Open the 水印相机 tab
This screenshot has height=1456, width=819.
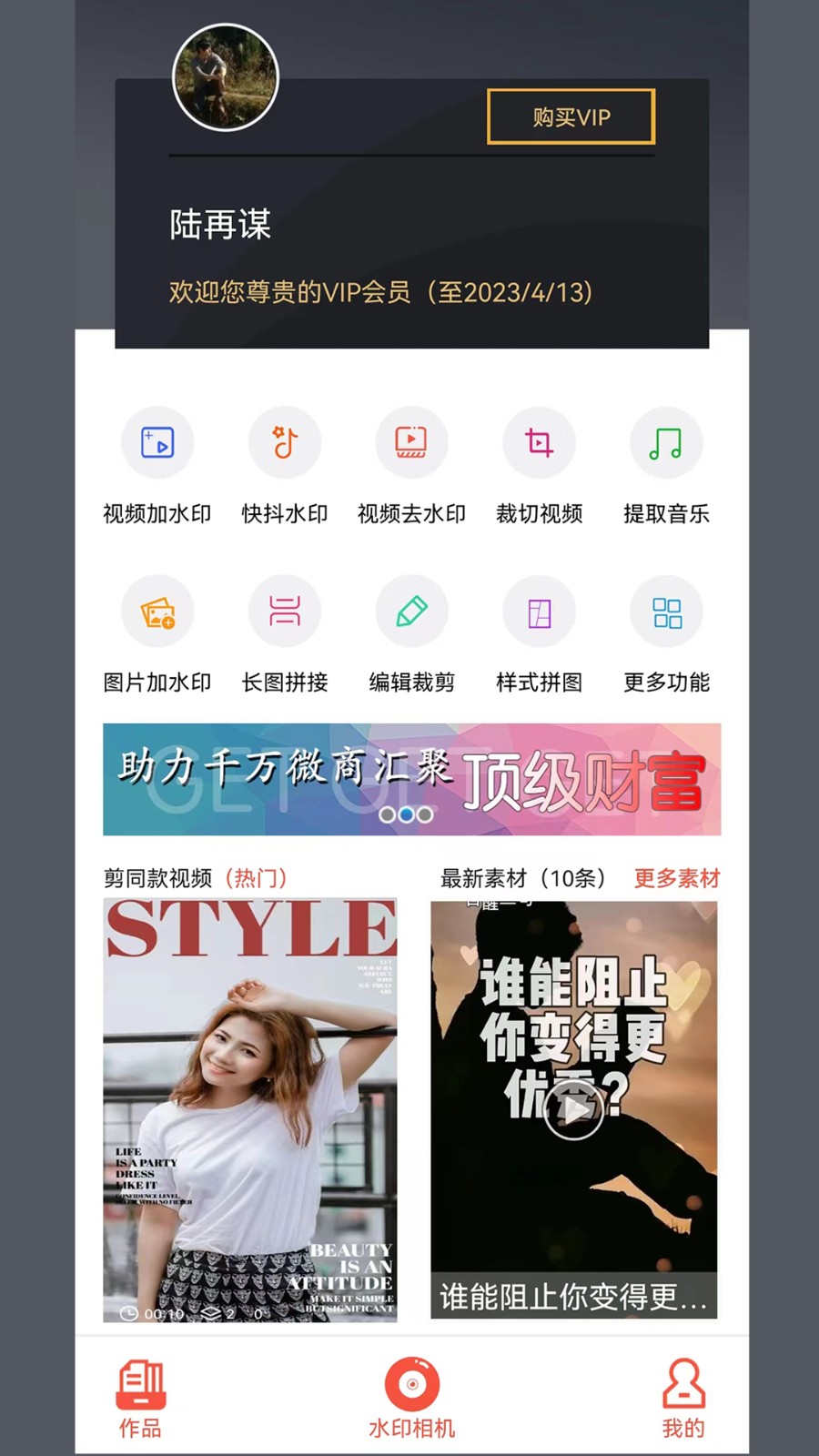[411, 1399]
